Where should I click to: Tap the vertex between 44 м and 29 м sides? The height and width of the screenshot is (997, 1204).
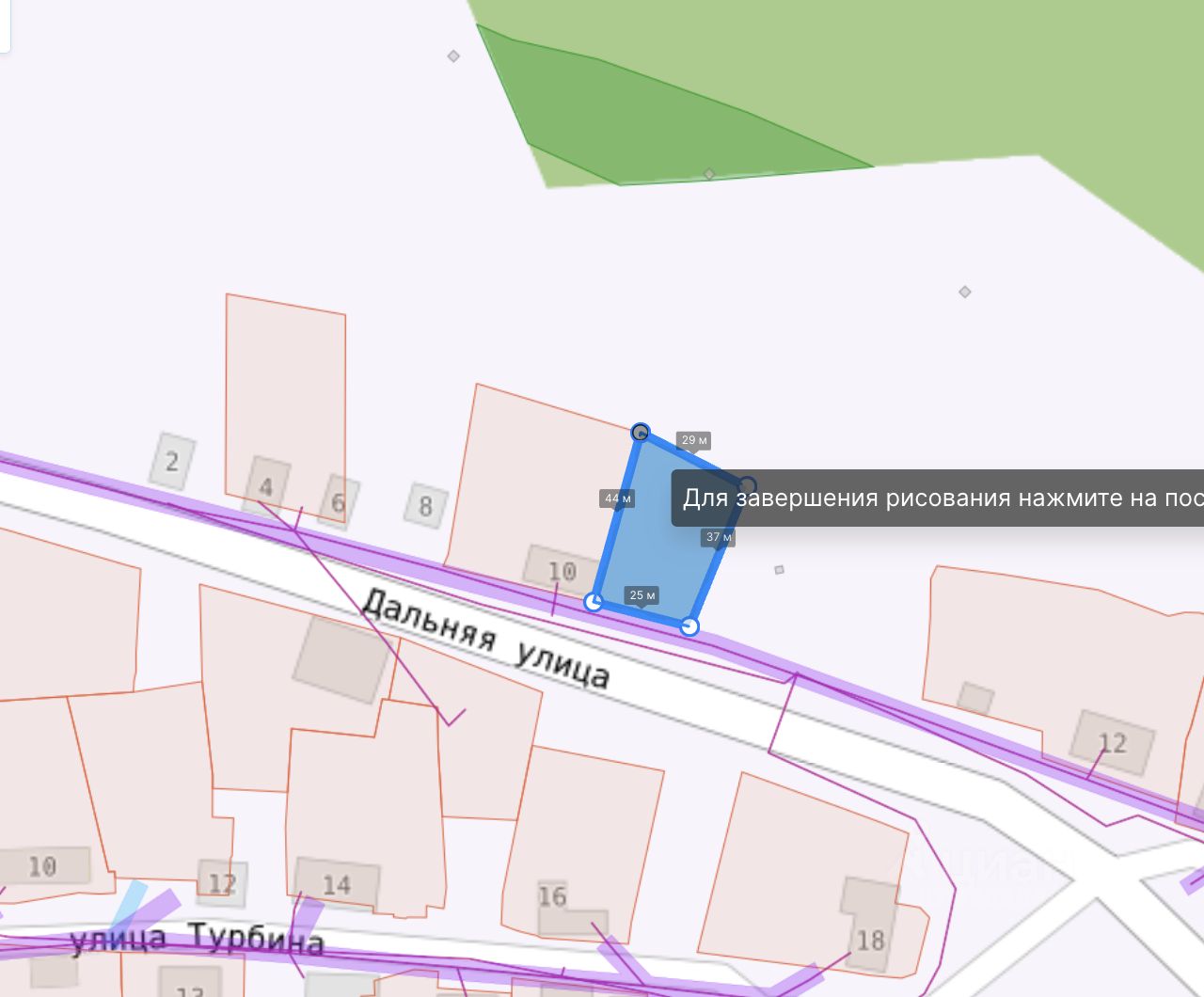click(641, 433)
